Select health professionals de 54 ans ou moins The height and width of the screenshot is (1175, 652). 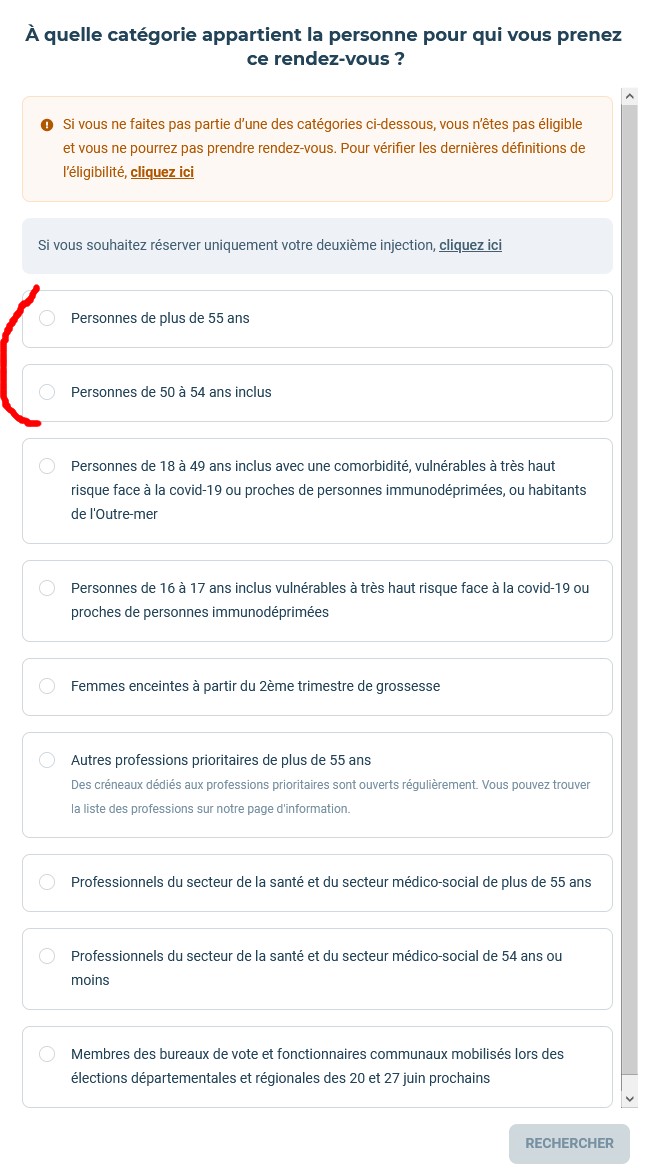317,969
